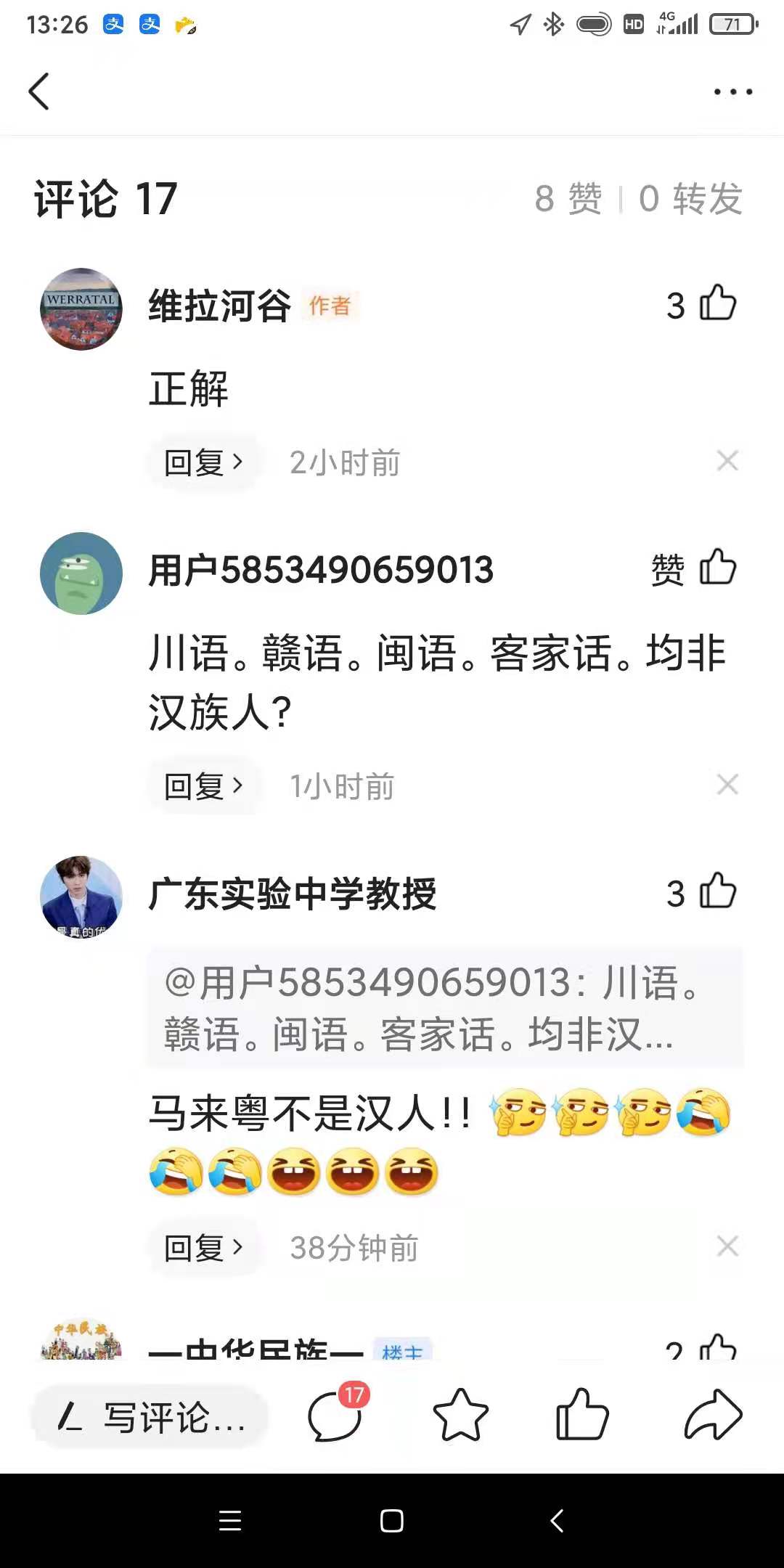Viewport: 784px width, 1568px height.
Task: Go back using the top-left arrow
Action: point(39,91)
